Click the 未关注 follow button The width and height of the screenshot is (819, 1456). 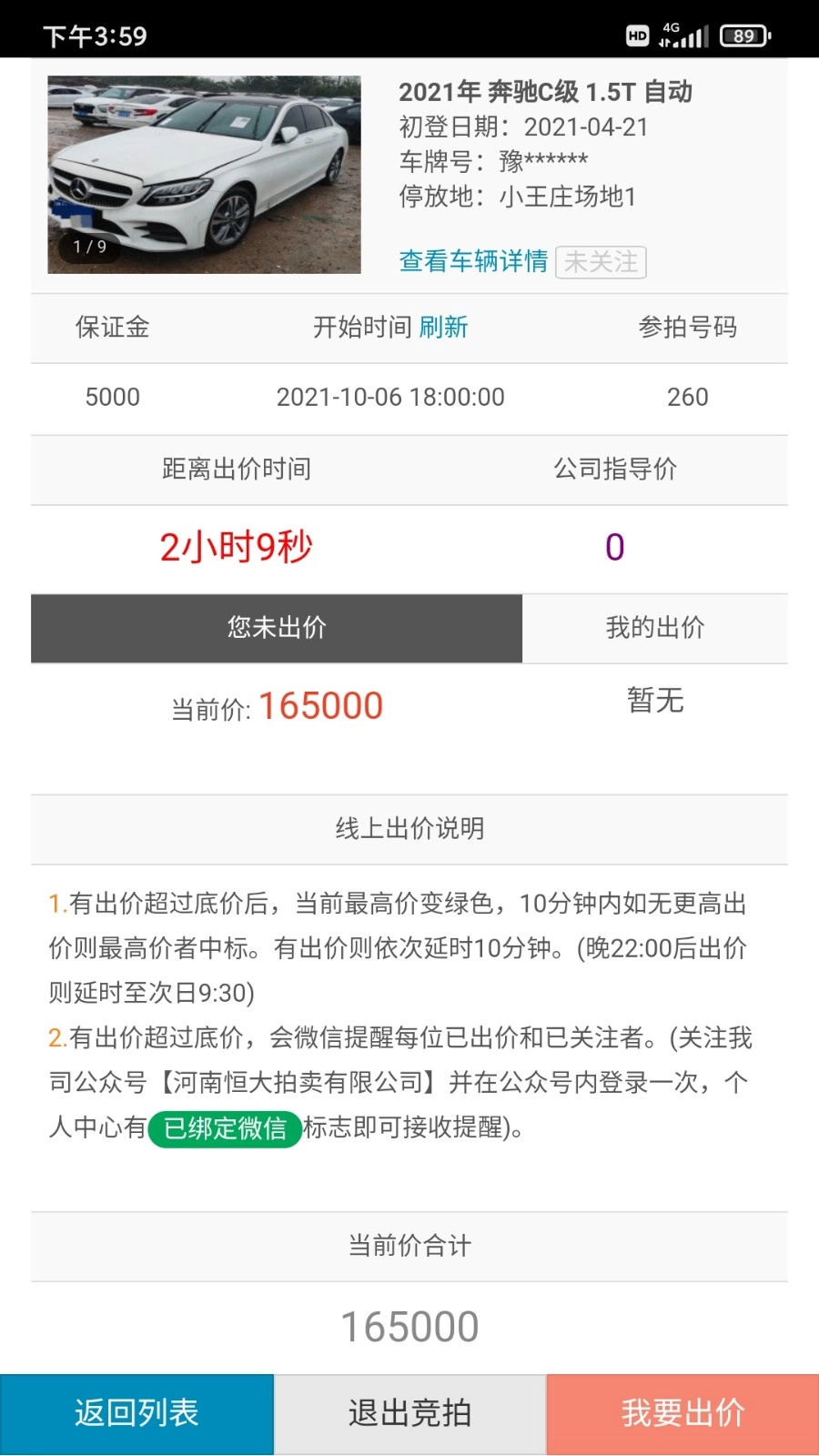point(601,263)
